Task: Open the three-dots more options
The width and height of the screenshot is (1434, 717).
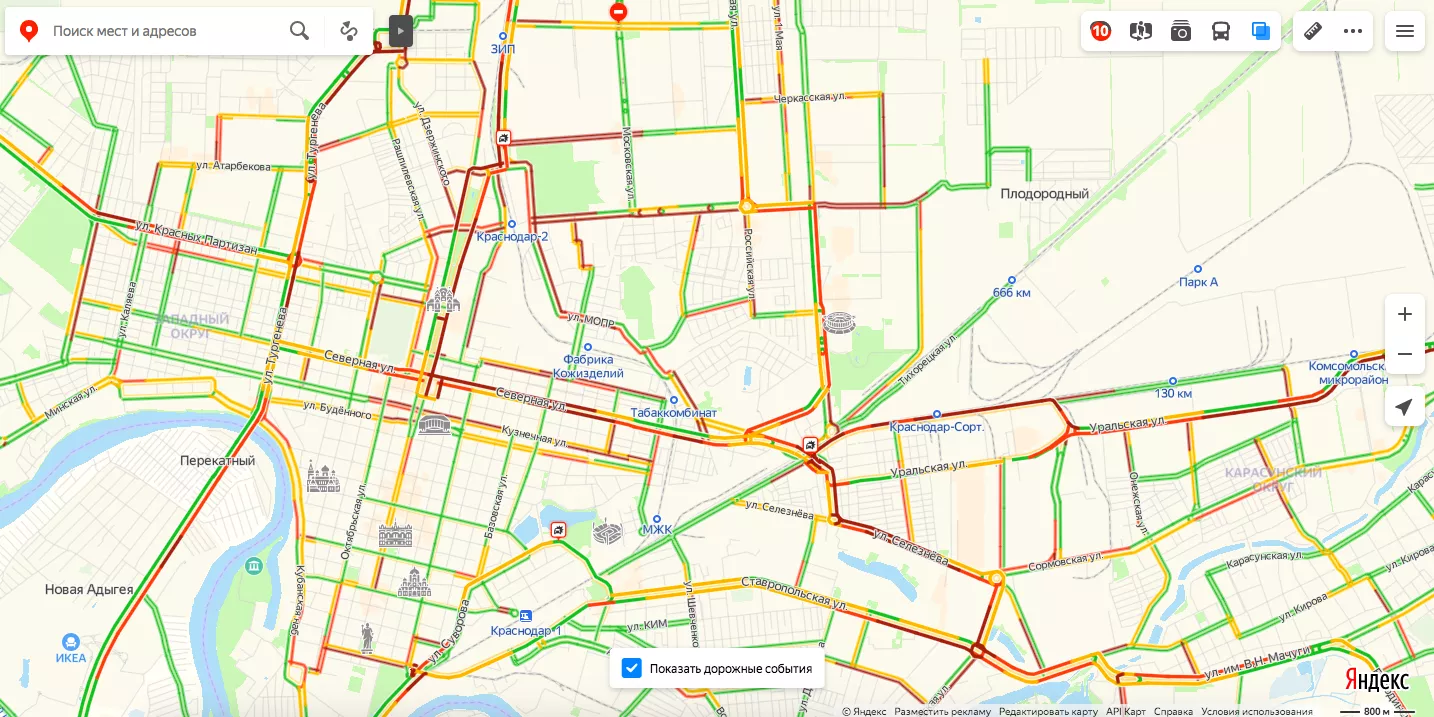Action: click(x=1353, y=31)
